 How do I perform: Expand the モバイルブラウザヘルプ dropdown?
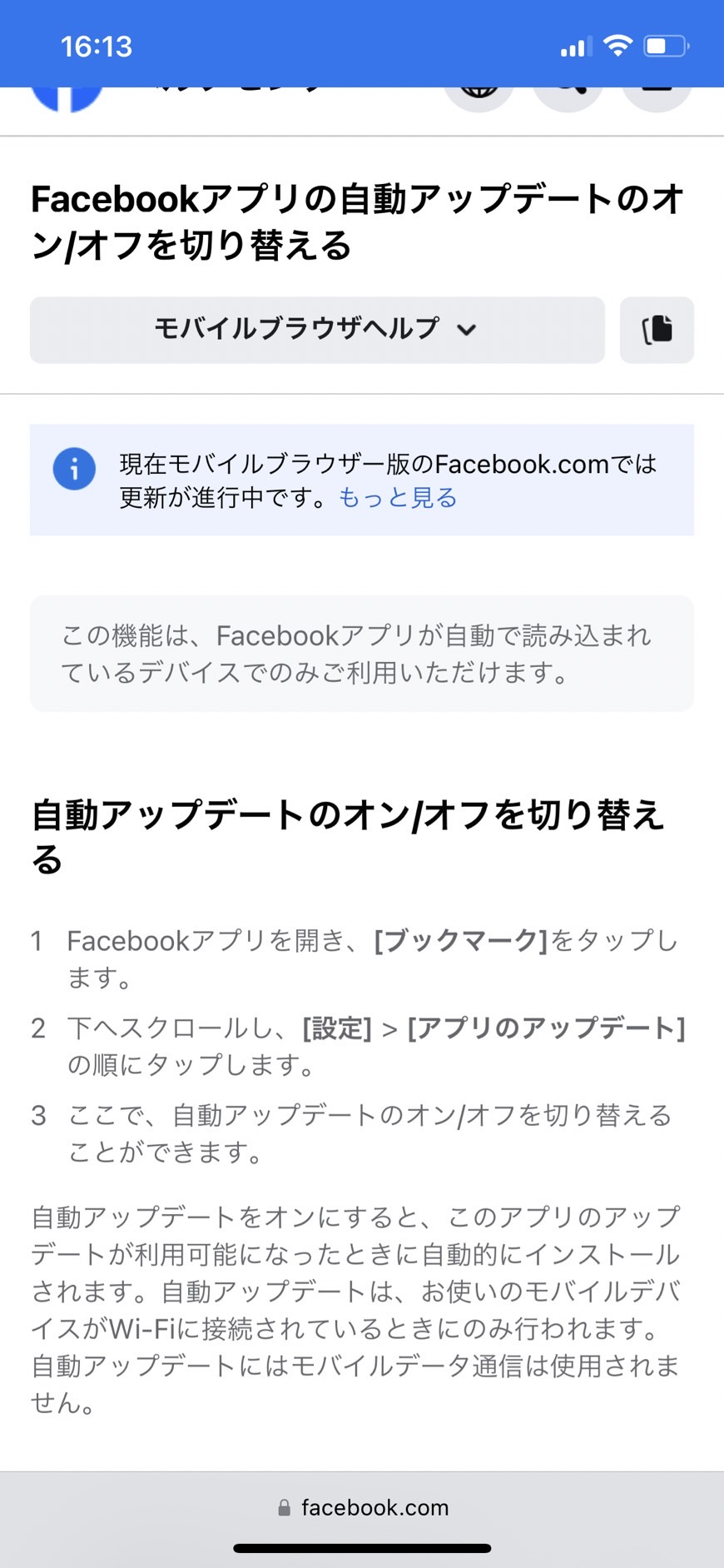tap(317, 330)
